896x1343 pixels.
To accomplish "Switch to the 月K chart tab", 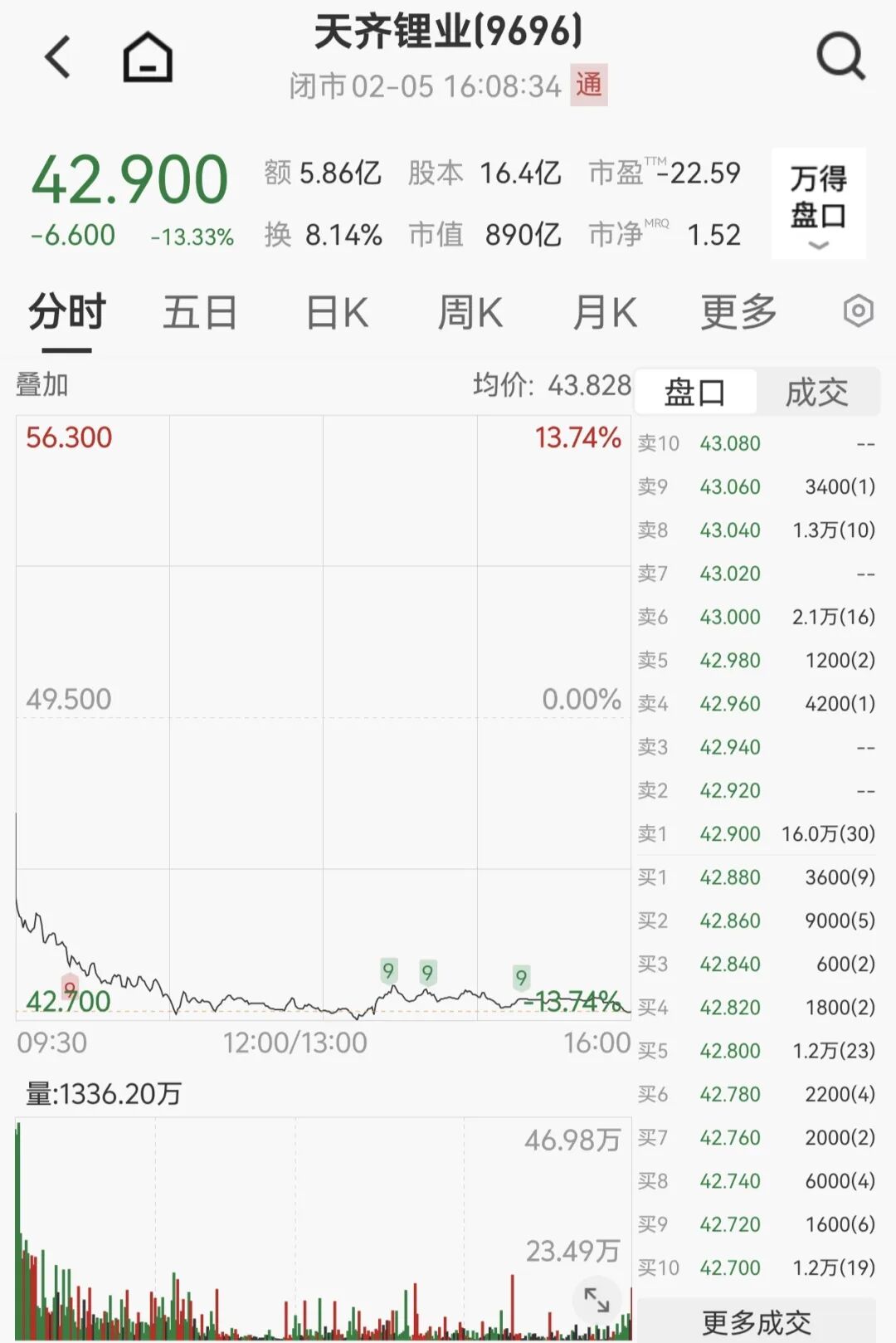I will coord(605,313).
